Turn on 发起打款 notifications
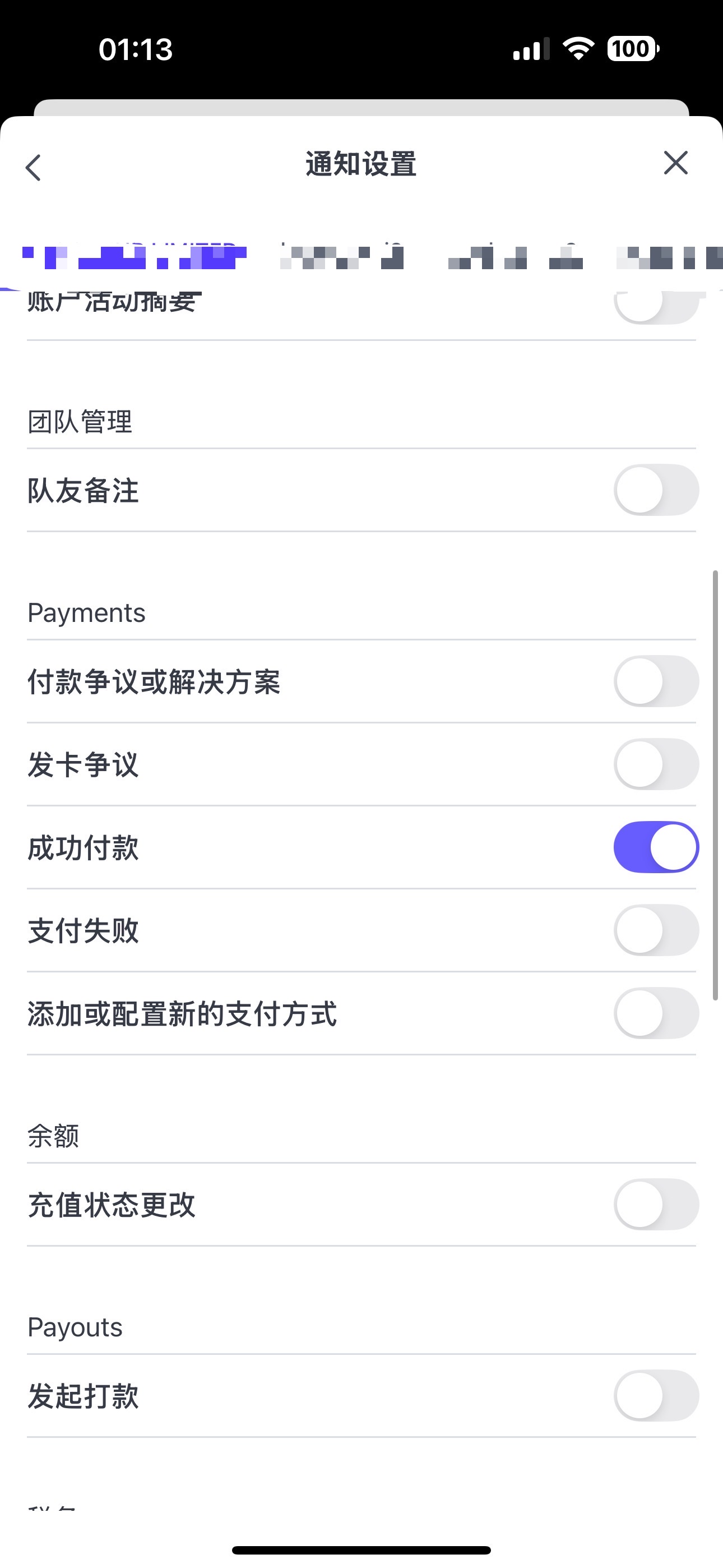 click(x=655, y=1395)
